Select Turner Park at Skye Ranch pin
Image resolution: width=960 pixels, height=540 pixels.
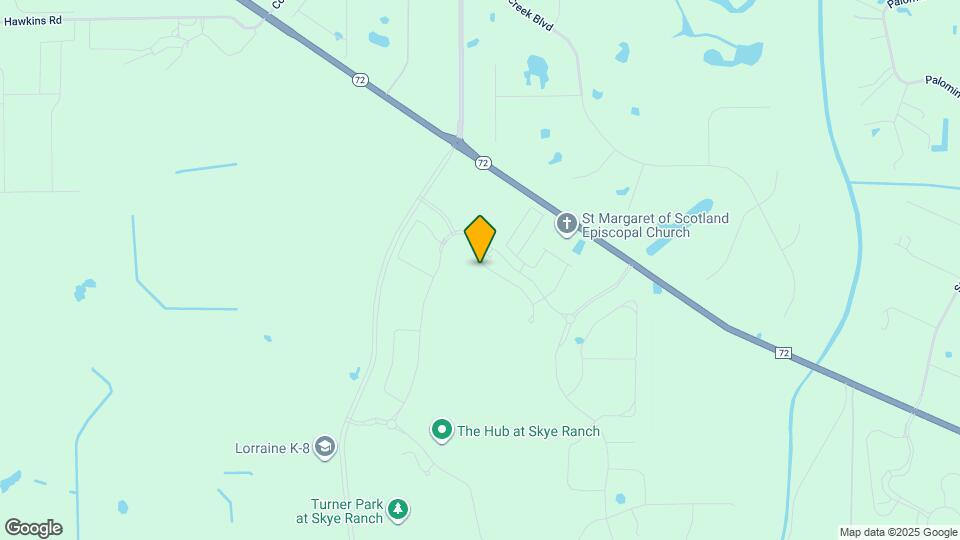pos(399,510)
